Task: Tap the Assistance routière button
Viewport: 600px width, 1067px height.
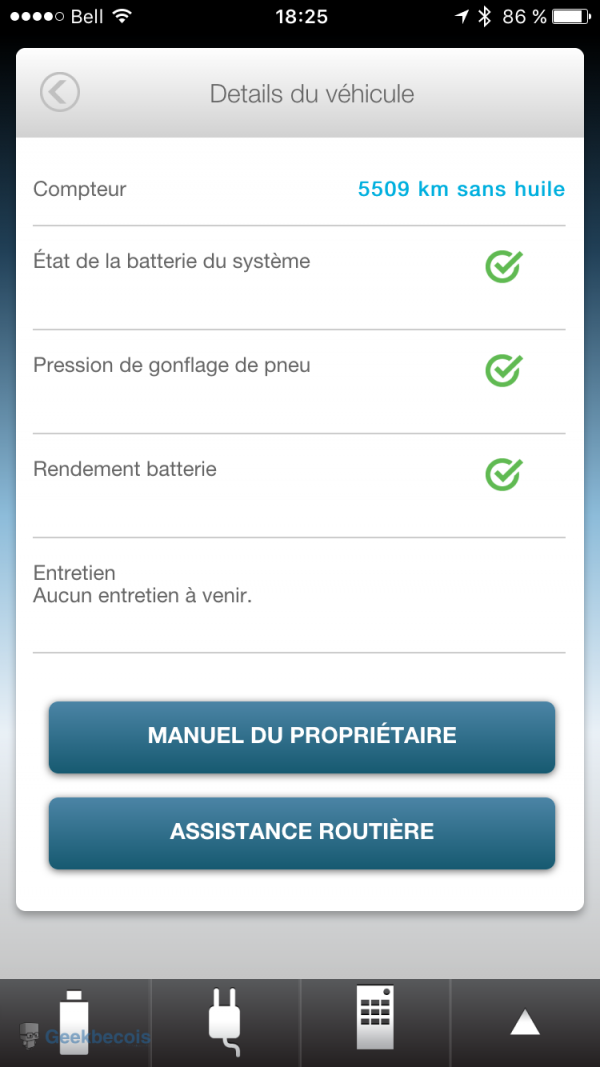Action: pyautogui.click(x=301, y=832)
